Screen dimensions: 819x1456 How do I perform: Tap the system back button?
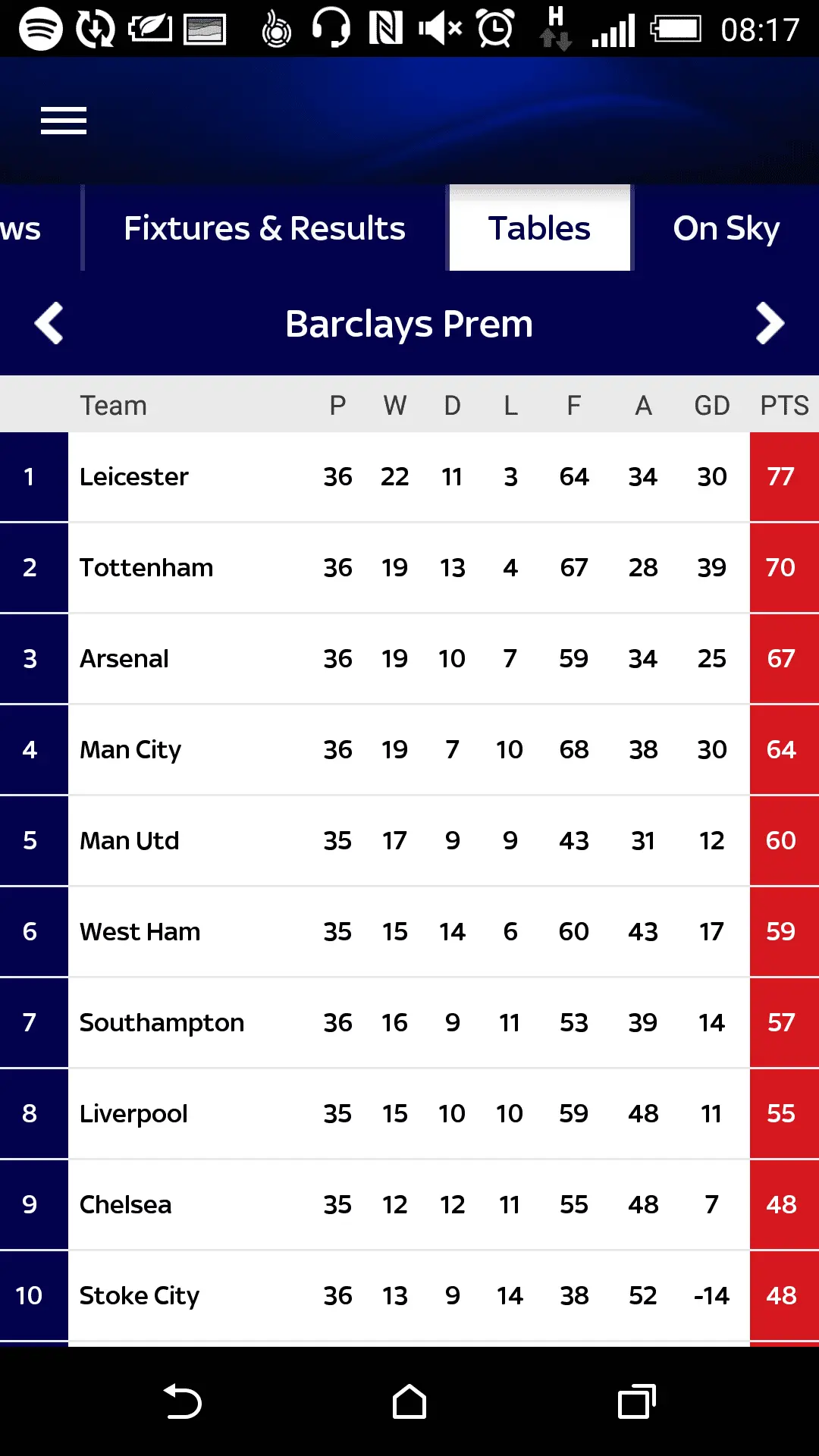(182, 1401)
